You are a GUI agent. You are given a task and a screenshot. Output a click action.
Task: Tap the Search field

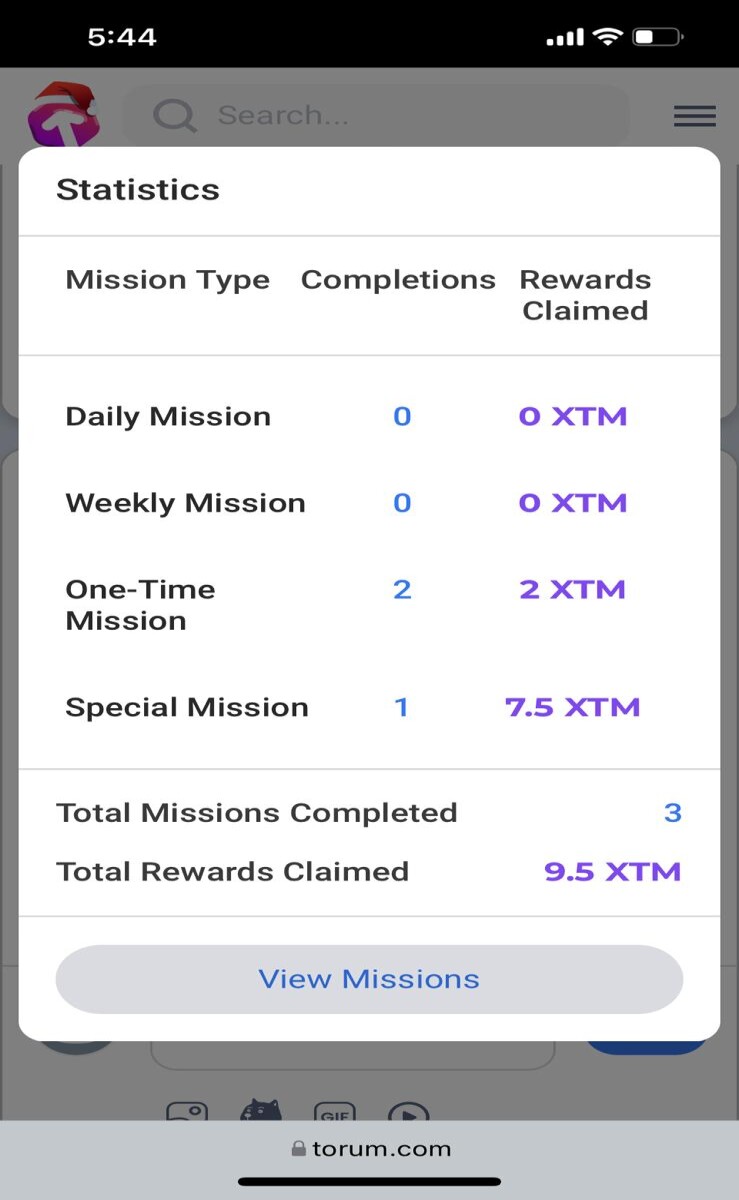click(x=377, y=116)
